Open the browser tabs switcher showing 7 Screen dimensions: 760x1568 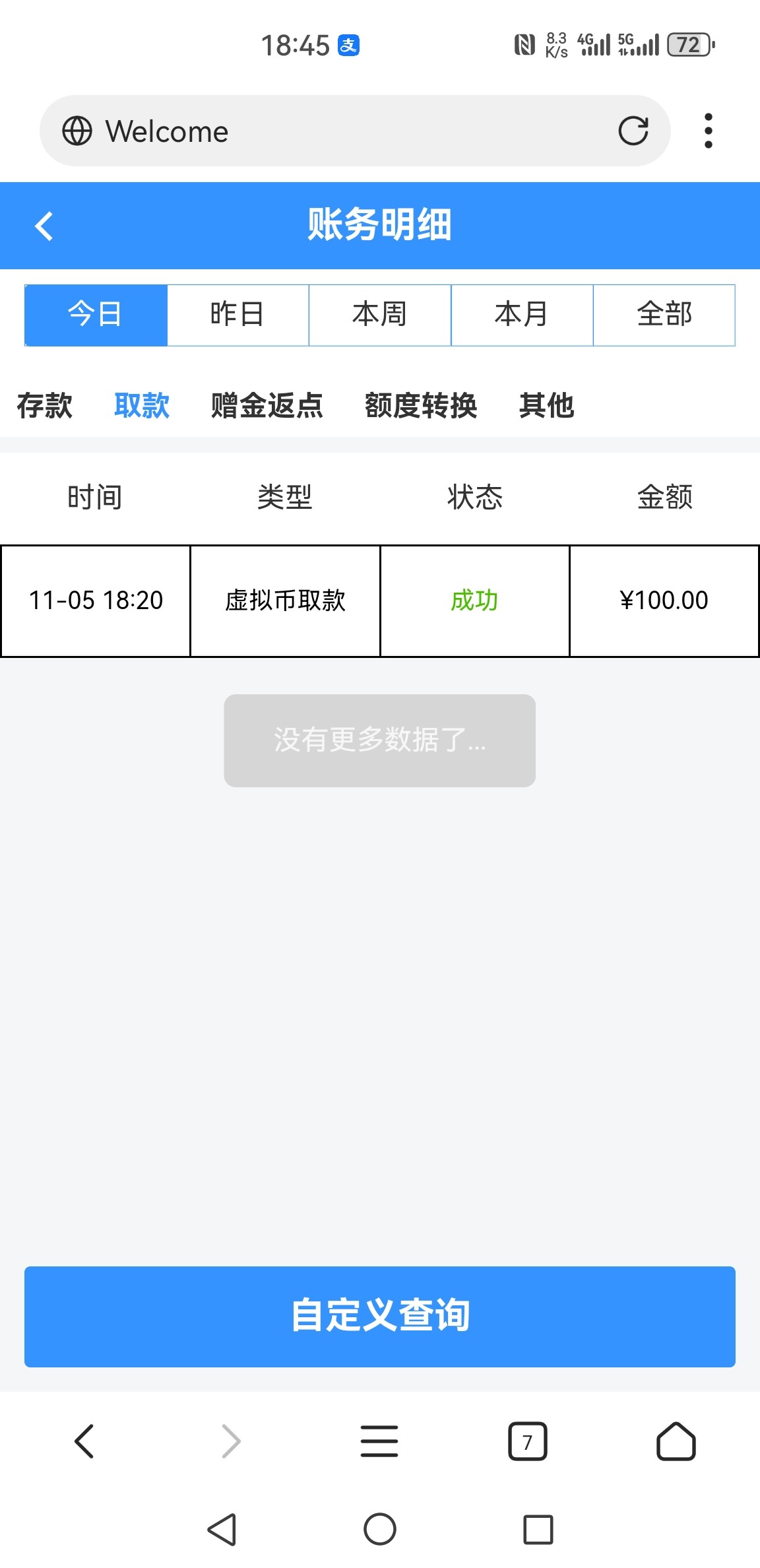pyautogui.click(x=528, y=1441)
